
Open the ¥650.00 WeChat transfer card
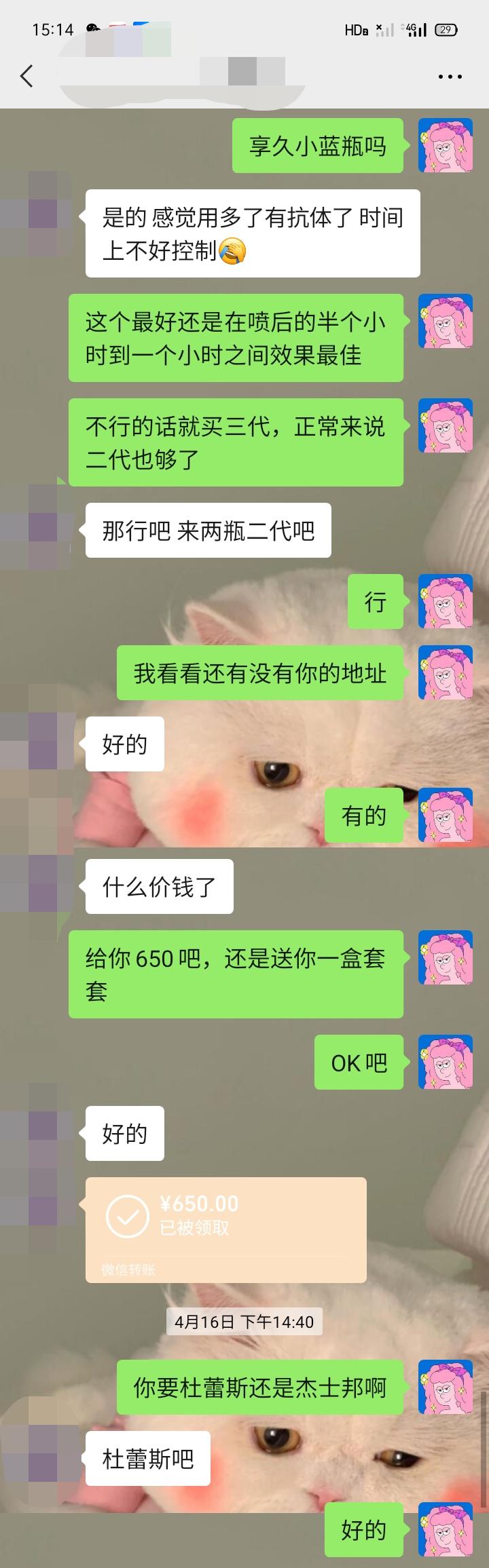[225, 1229]
